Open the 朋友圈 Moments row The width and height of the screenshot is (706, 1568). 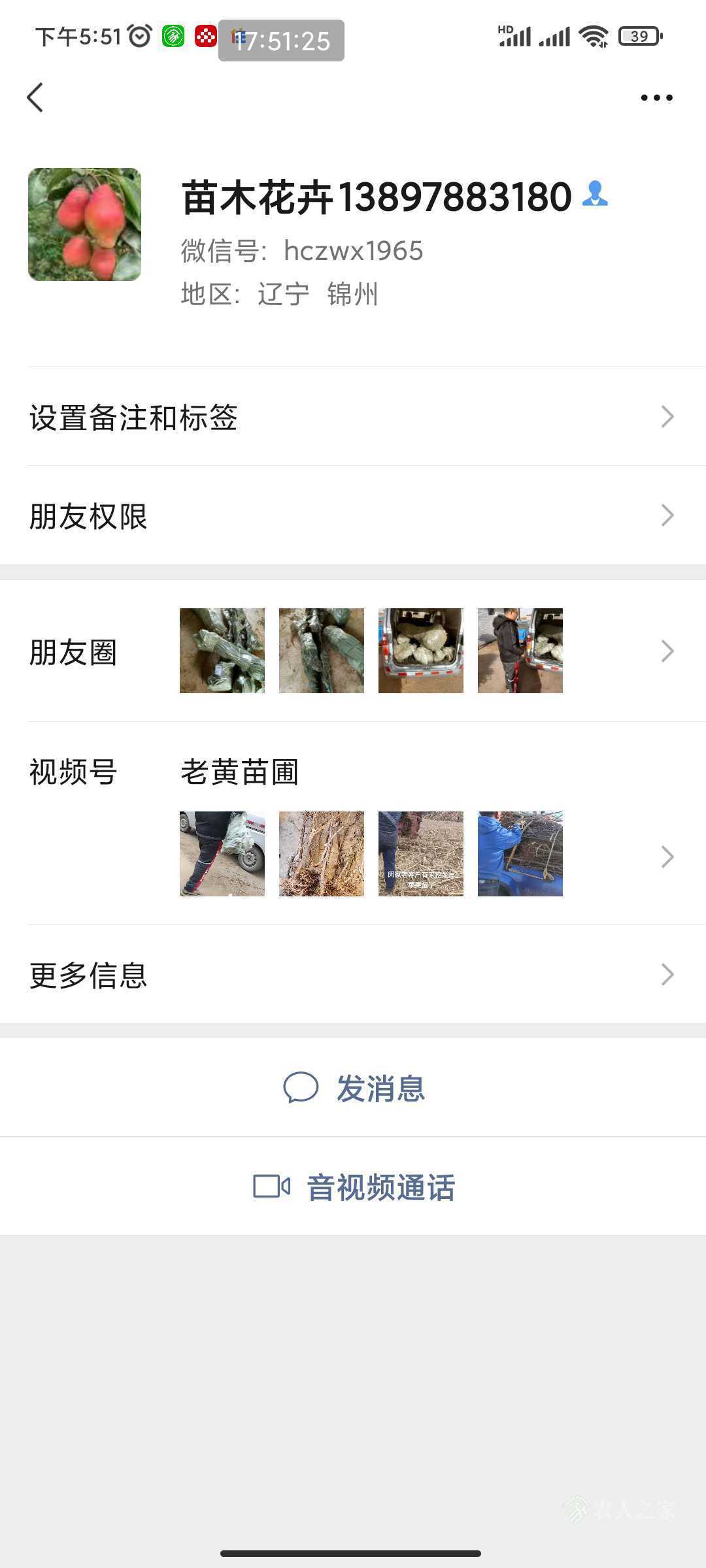pos(353,651)
